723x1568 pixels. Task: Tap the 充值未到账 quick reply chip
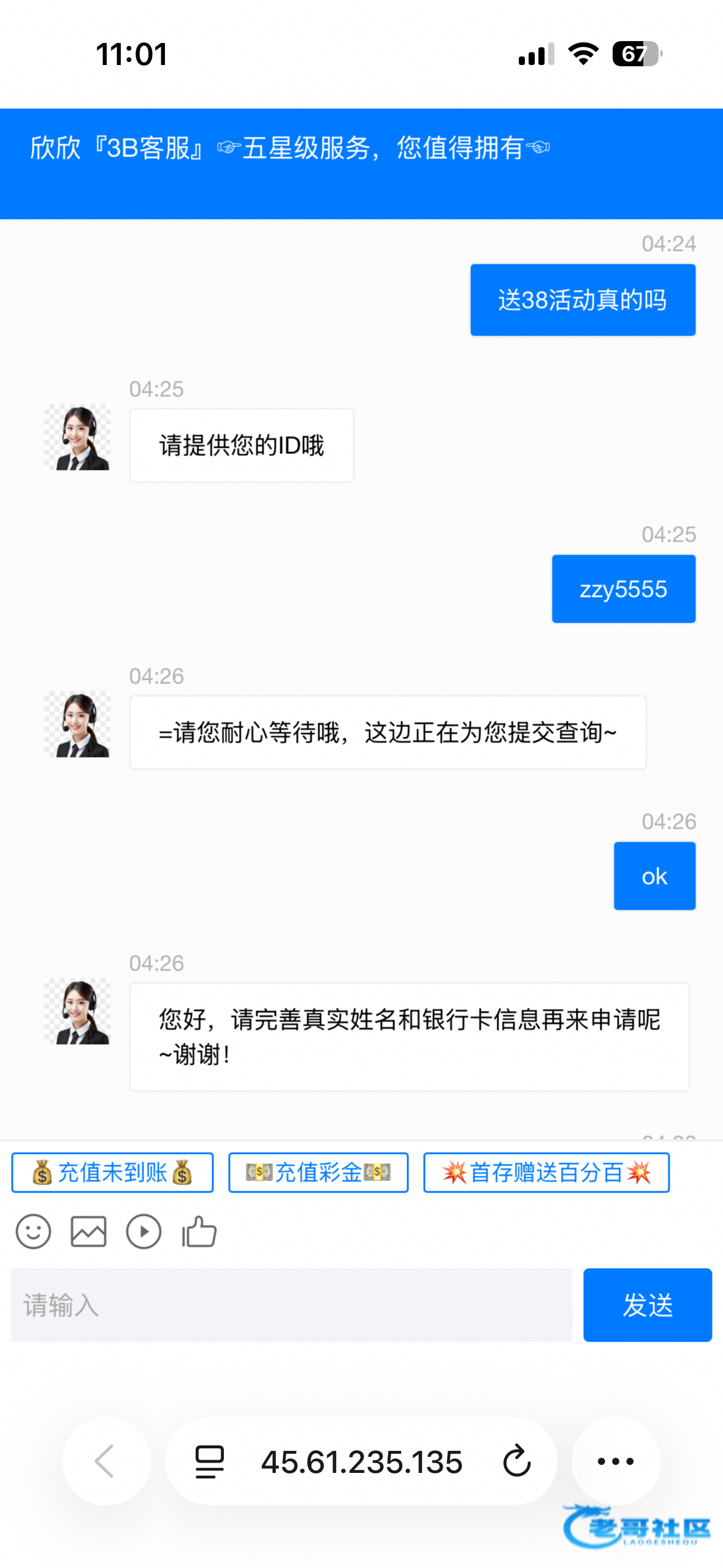coord(112,1172)
